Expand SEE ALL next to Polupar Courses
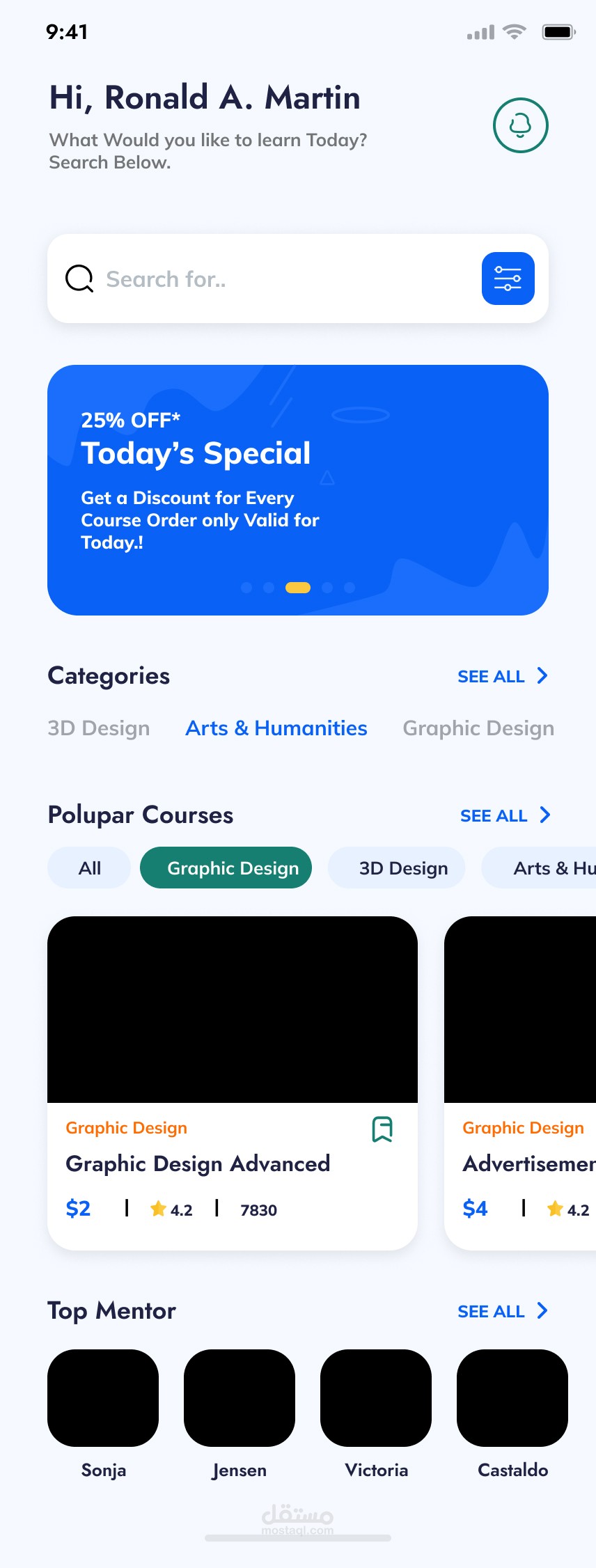The width and height of the screenshot is (596, 1568). tap(505, 815)
